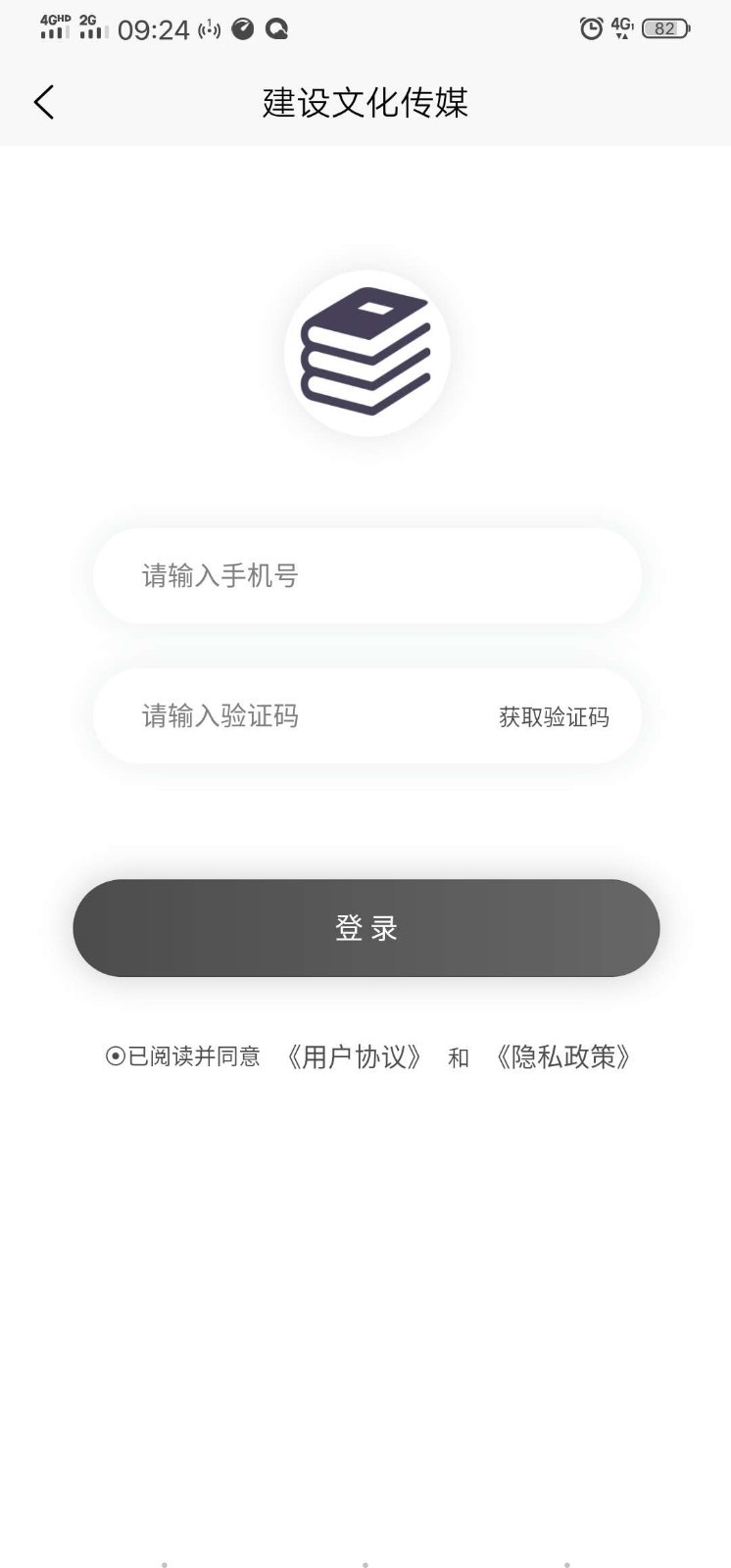Open the 隐私政策 privacy policy
Viewport: 731px width, 1568px height.
click(x=564, y=1057)
